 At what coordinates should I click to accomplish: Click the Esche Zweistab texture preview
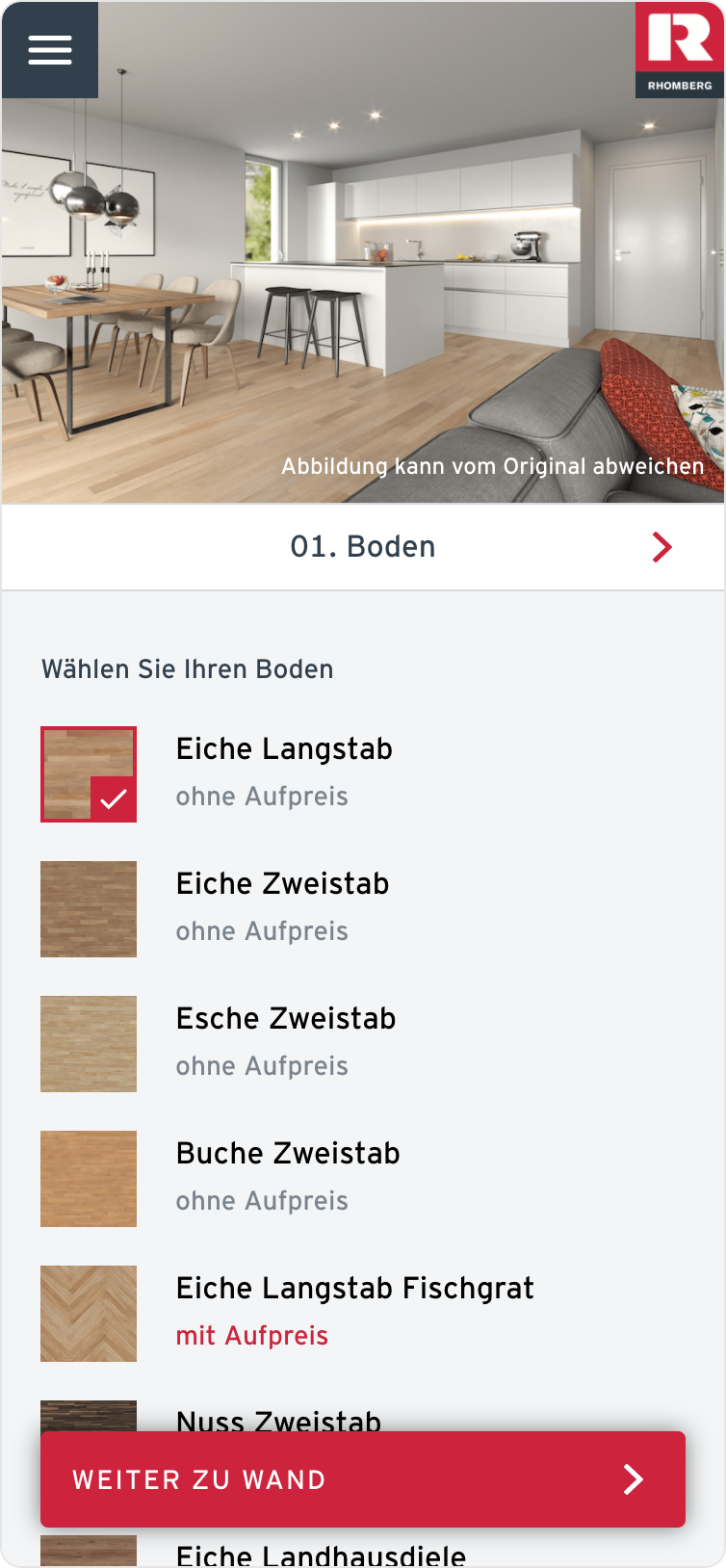tap(88, 1043)
